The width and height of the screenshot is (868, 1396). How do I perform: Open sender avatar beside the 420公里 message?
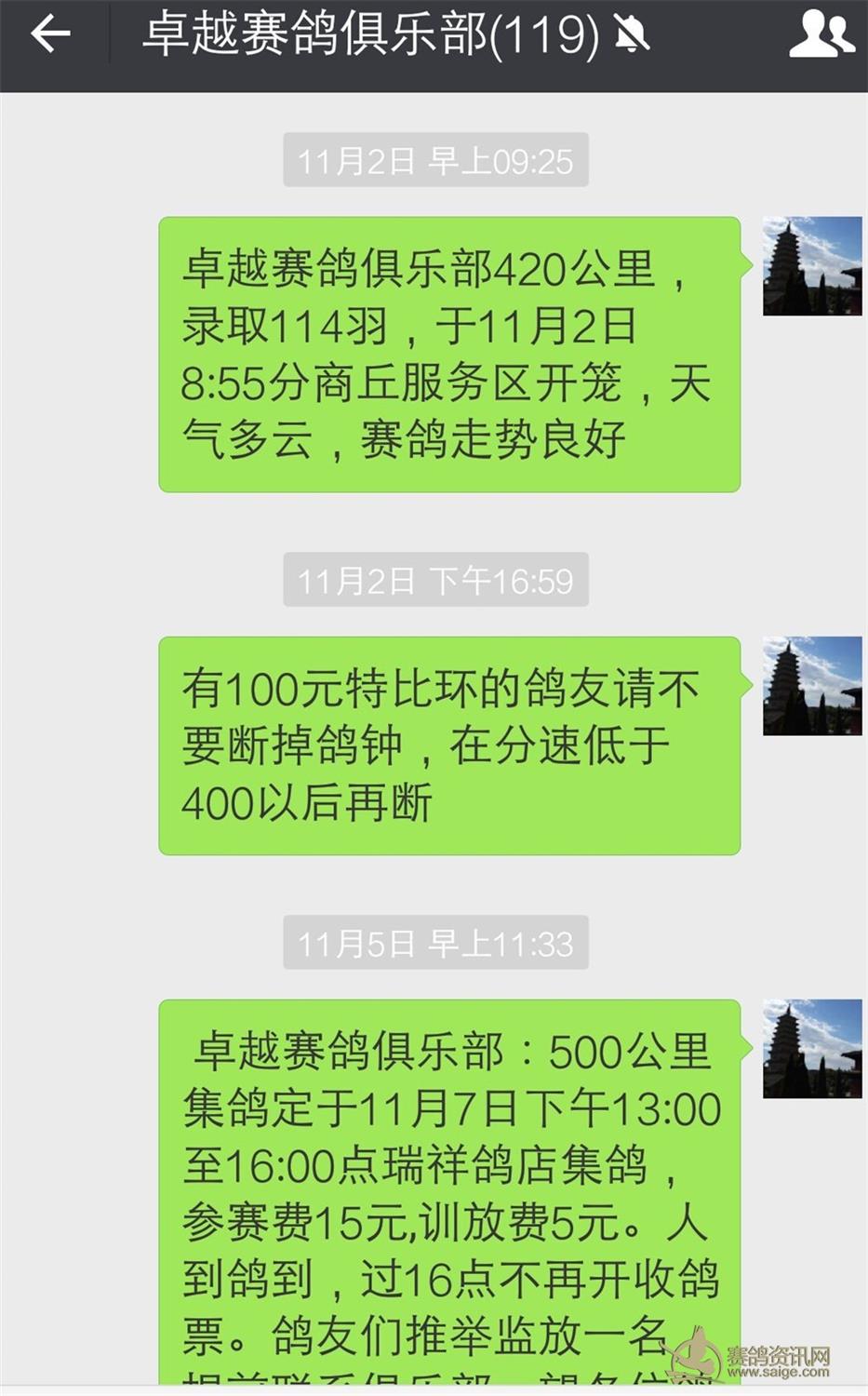pos(812,266)
